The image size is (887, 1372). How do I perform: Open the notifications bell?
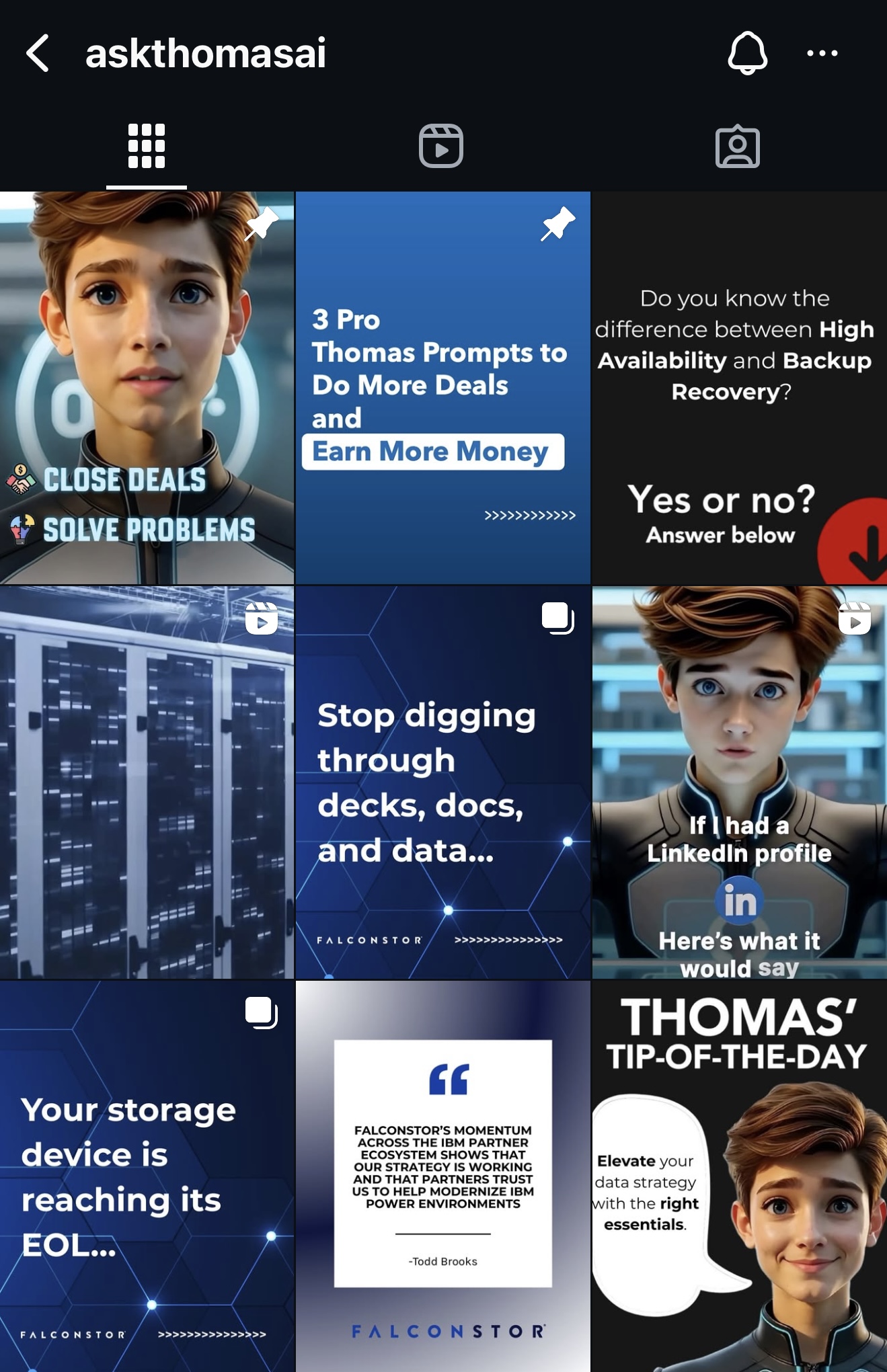[747, 53]
